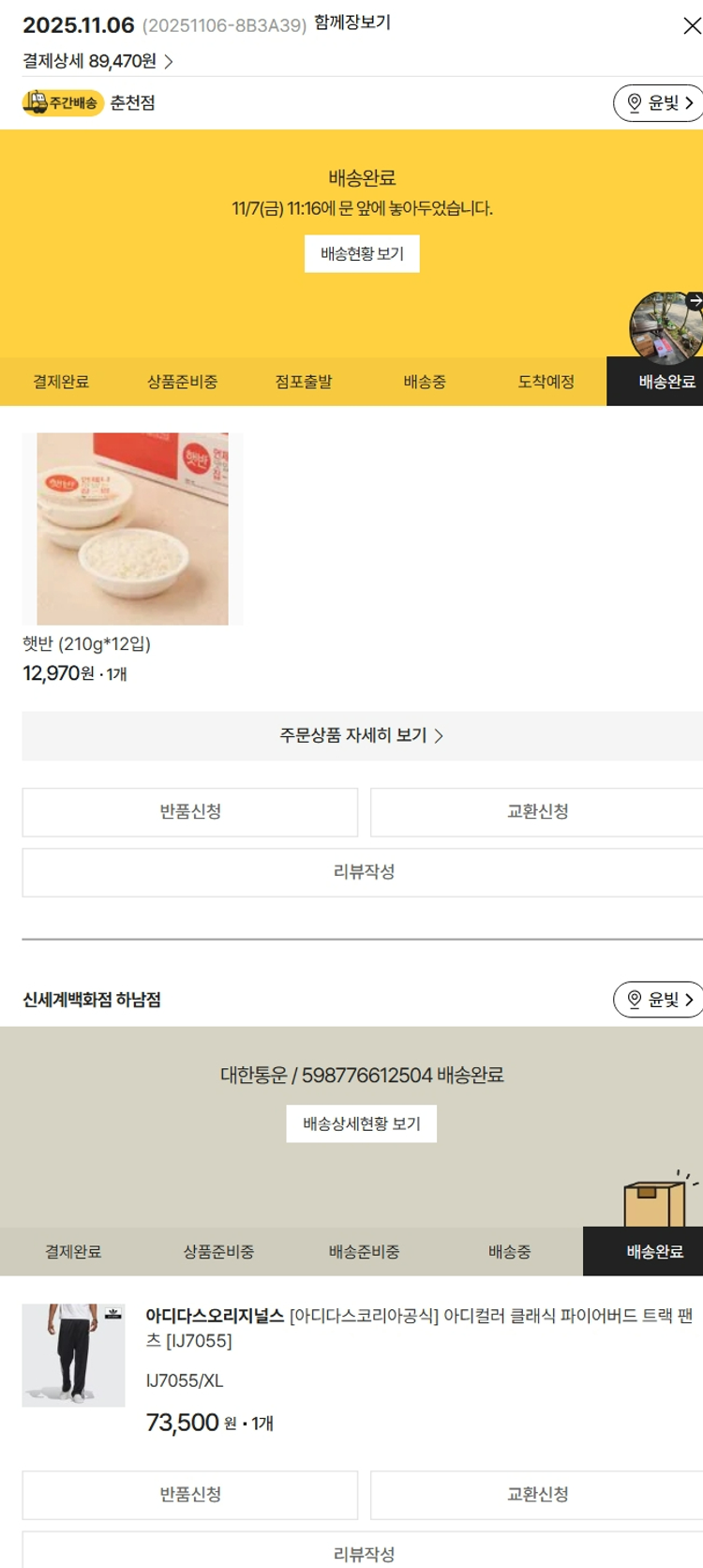Request an exchange (교환신청) for the 햇반 order
703x1568 pixels.
click(537, 811)
